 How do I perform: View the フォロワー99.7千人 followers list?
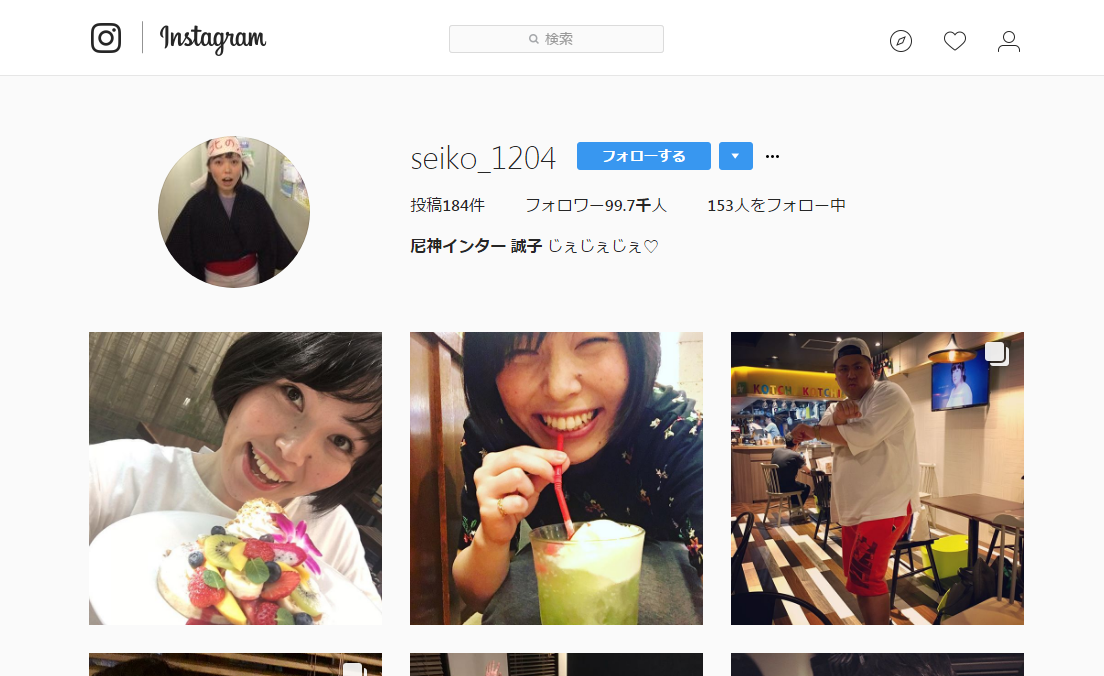coord(595,205)
